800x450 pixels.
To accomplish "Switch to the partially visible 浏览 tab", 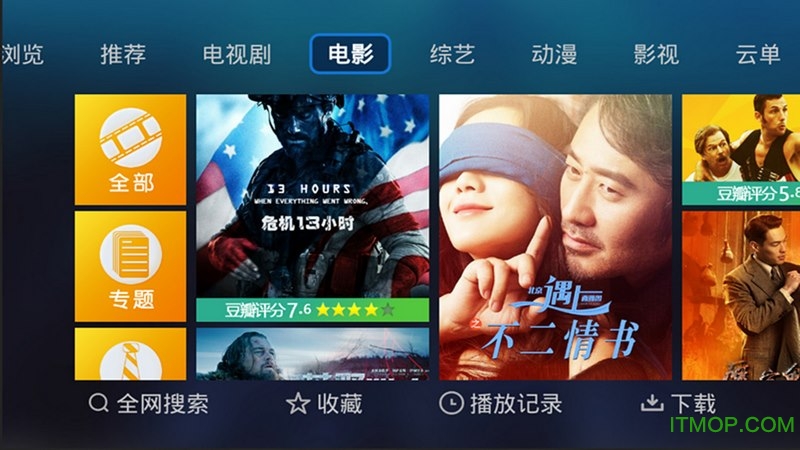I will click(x=22, y=54).
